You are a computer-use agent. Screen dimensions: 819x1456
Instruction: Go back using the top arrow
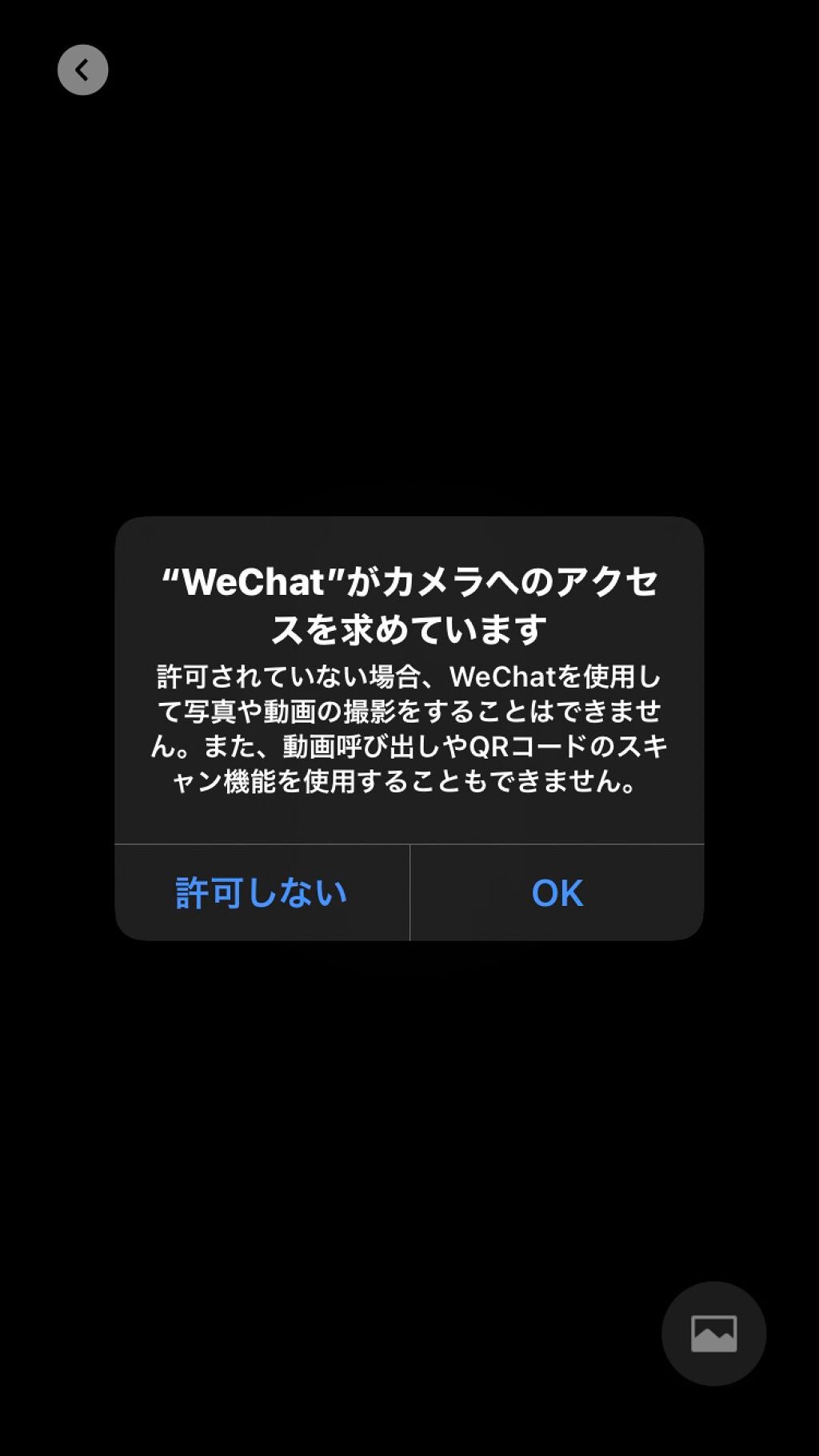(x=82, y=70)
